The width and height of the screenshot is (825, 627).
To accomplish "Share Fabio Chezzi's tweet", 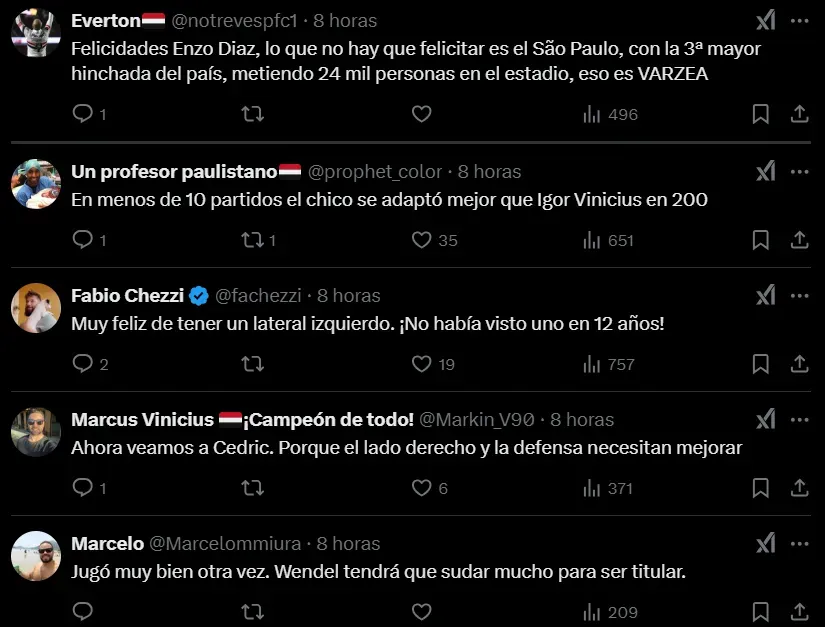I will click(799, 364).
